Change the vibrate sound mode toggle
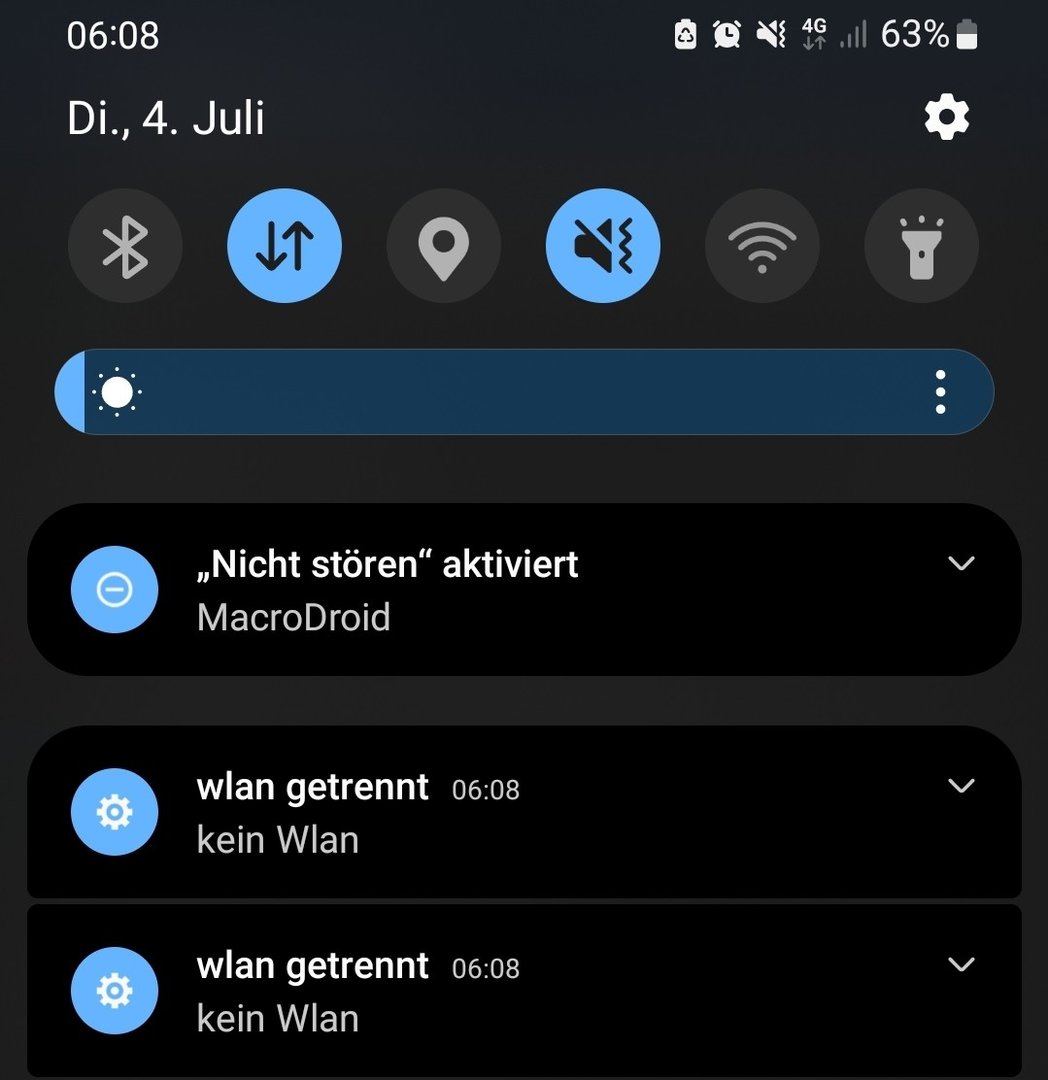Image resolution: width=1048 pixels, height=1080 pixels. point(603,246)
